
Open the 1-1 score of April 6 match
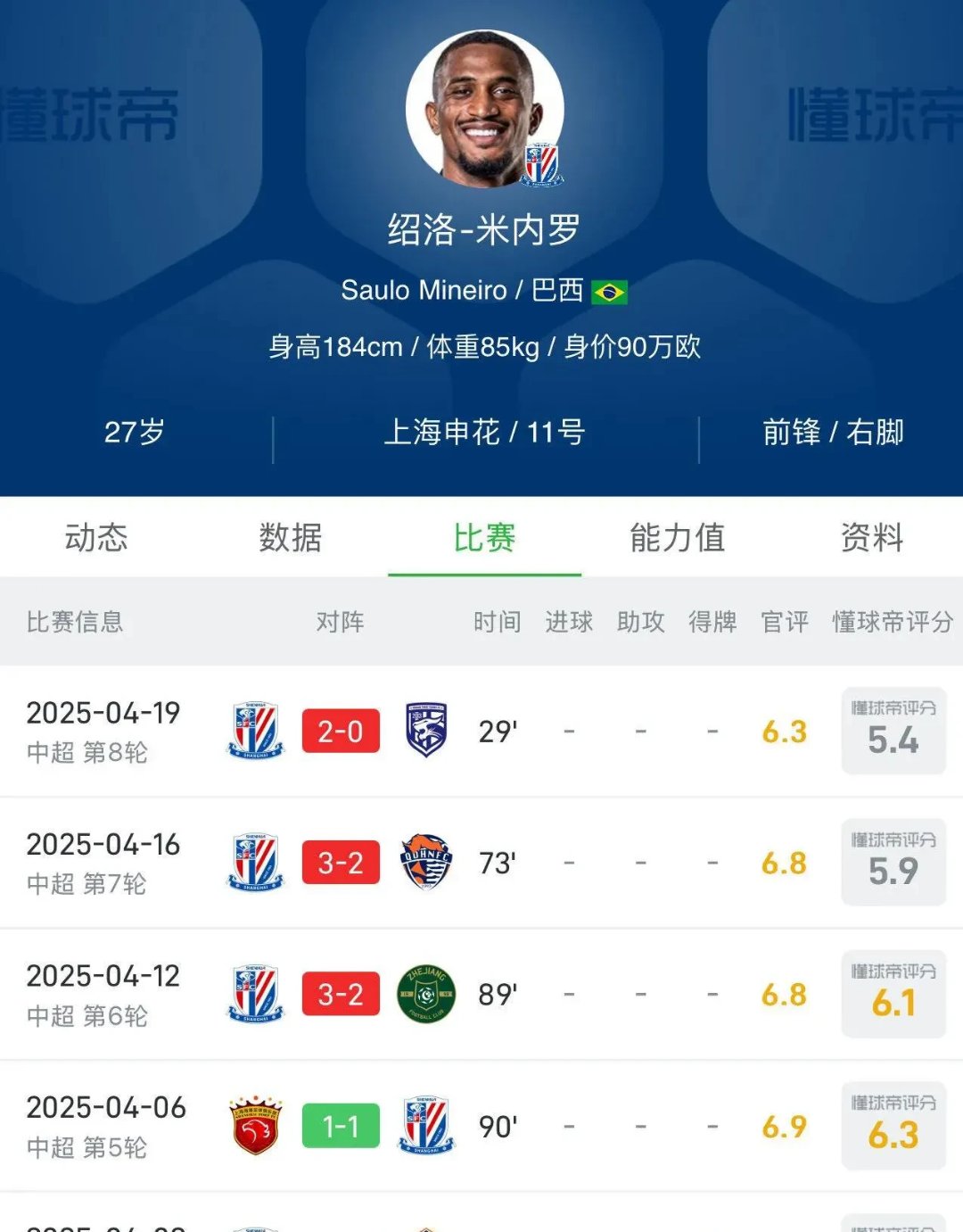pos(341,1126)
